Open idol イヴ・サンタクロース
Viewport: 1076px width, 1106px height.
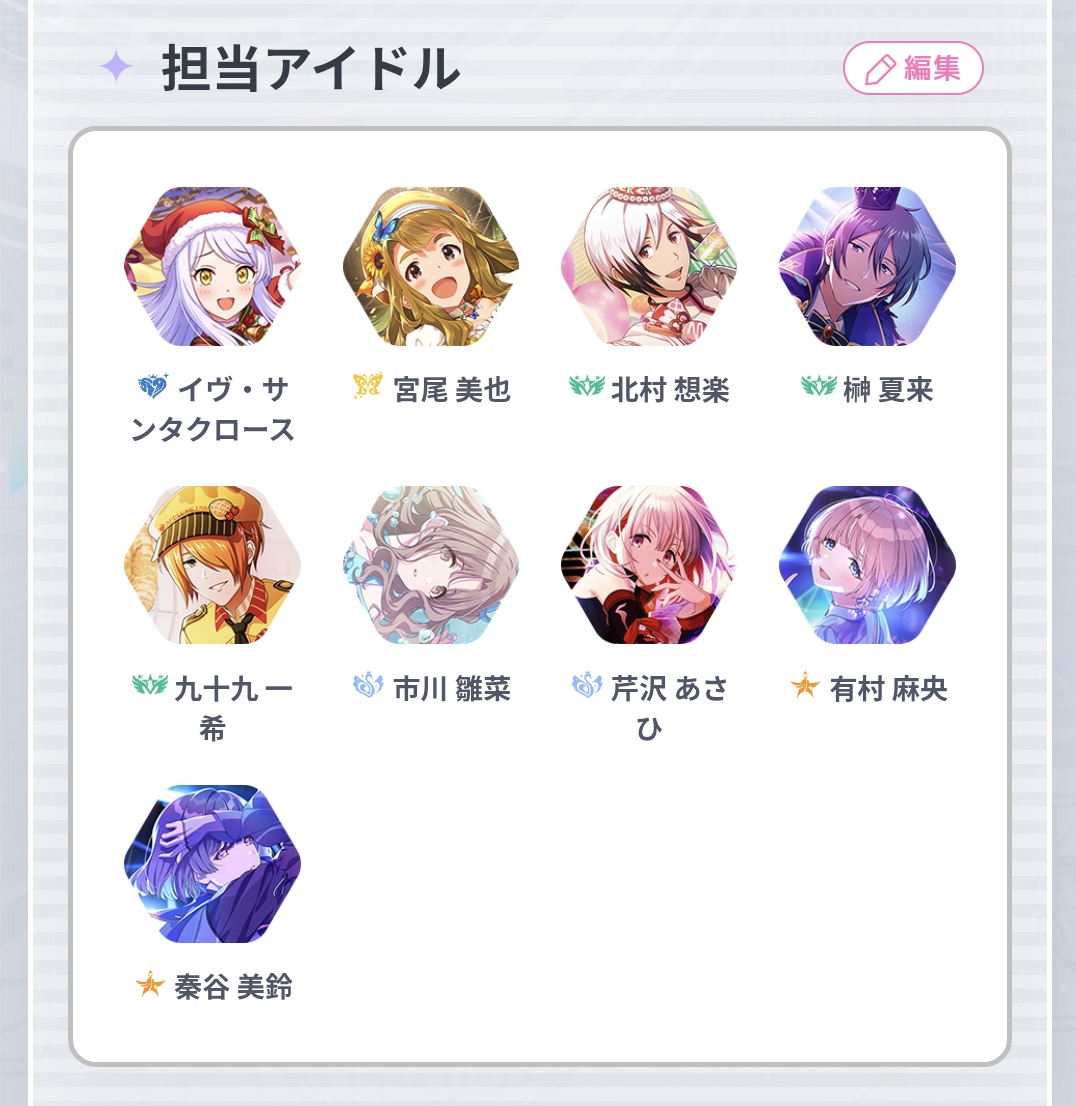212,266
